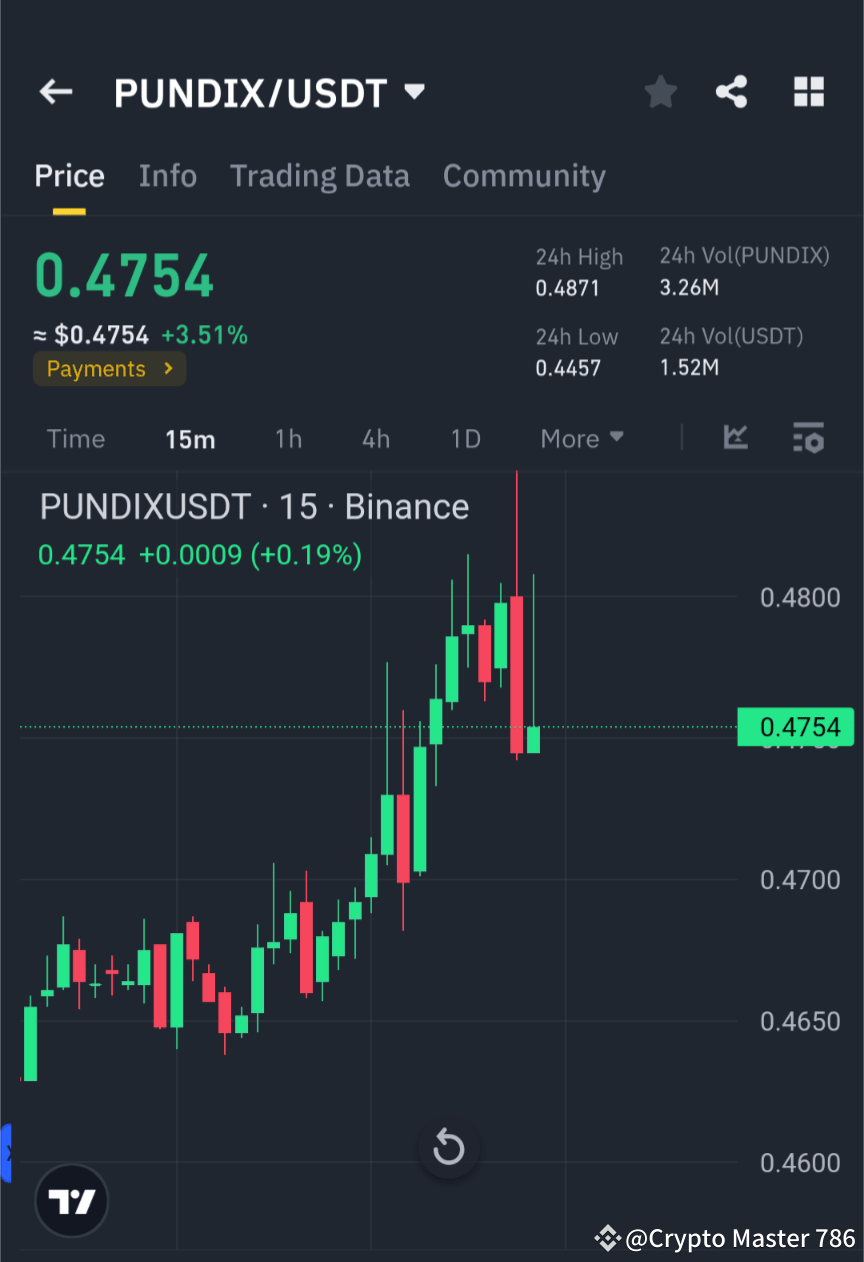
Task: Click the grid layout icon top right
Action: (x=808, y=91)
